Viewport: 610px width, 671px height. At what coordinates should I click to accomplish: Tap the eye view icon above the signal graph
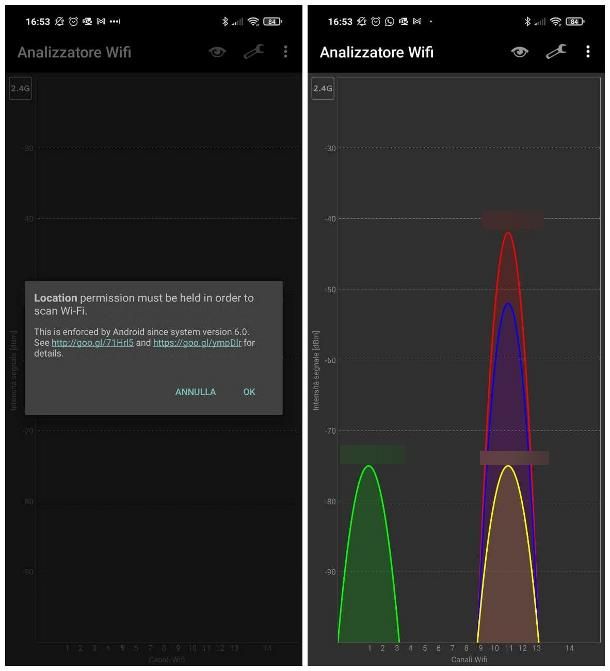[x=519, y=52]
